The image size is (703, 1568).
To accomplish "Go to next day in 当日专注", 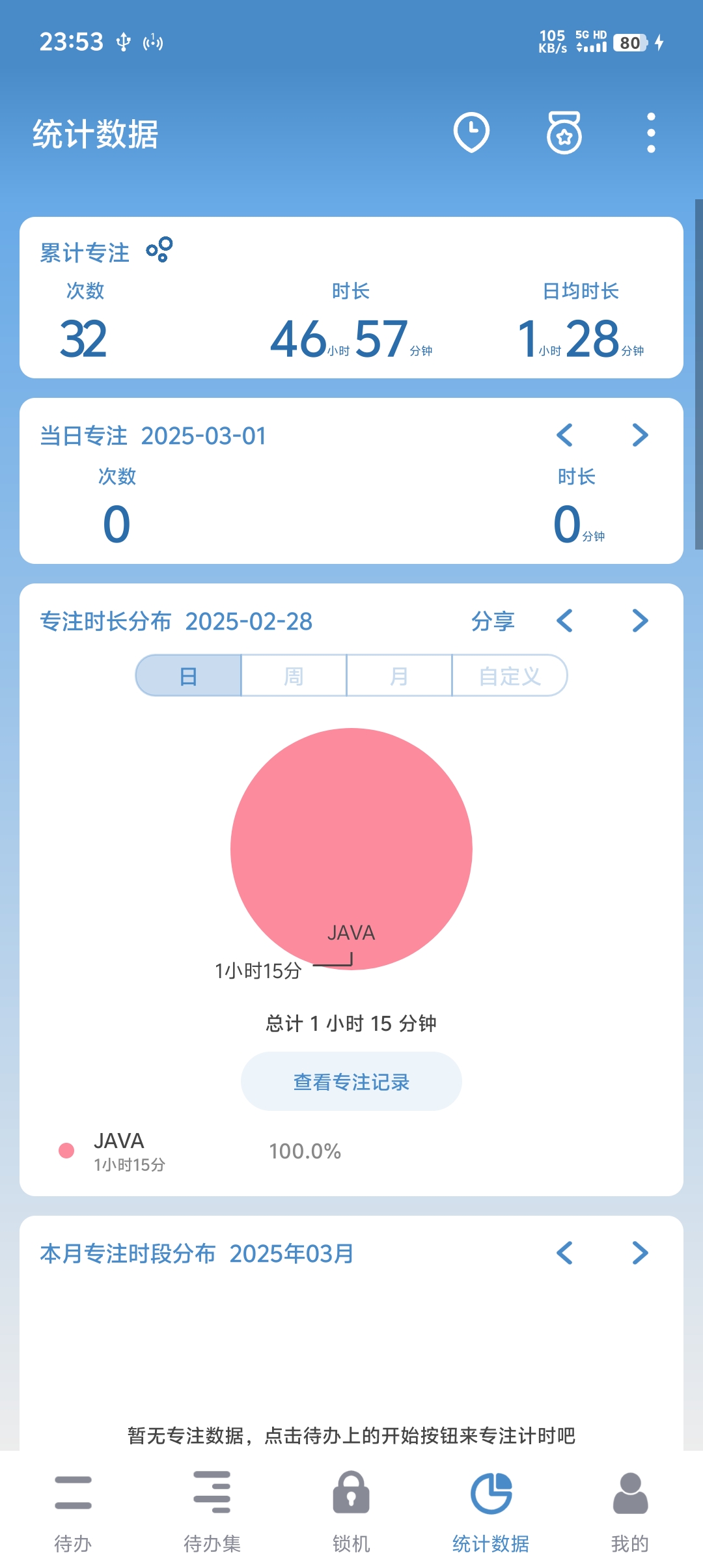I will click(641, 435).
